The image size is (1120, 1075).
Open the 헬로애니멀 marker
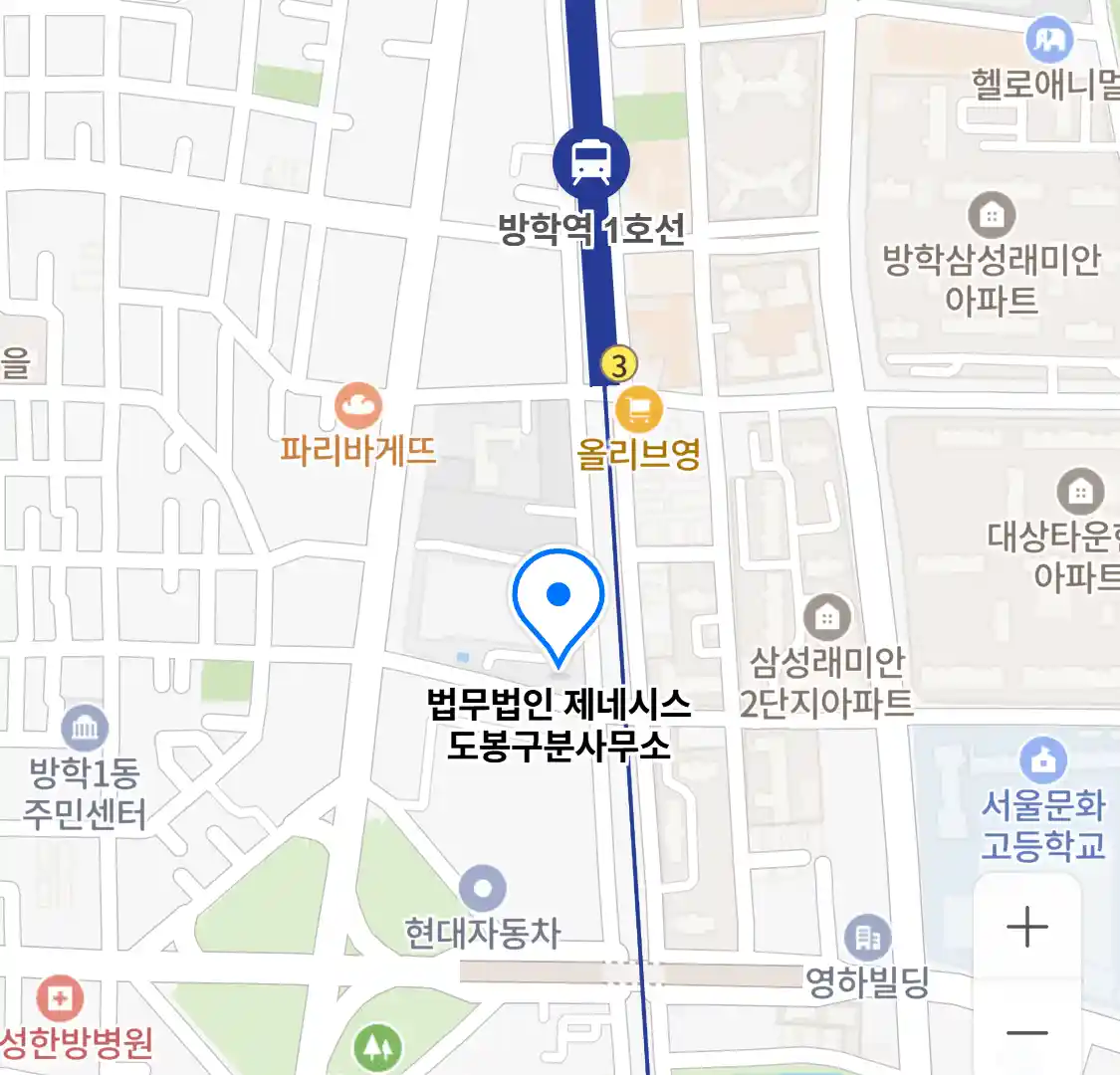tap(1048, 40)
